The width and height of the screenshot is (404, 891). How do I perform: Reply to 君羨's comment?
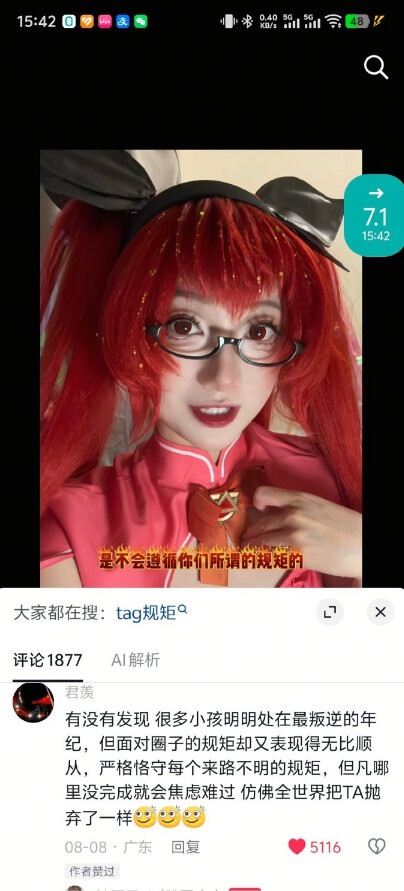[x=185, y=847]
